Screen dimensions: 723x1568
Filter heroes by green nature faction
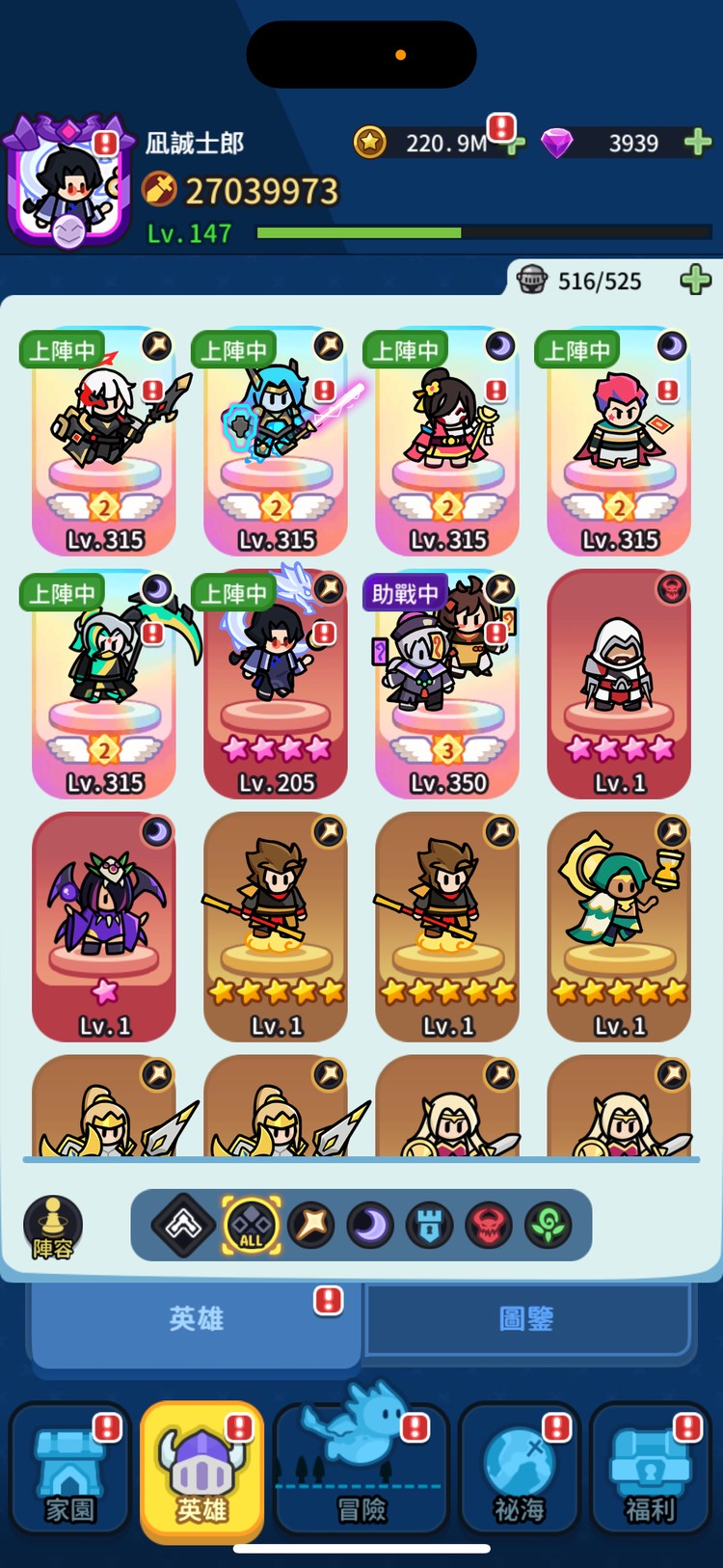tap(549, 1226)
